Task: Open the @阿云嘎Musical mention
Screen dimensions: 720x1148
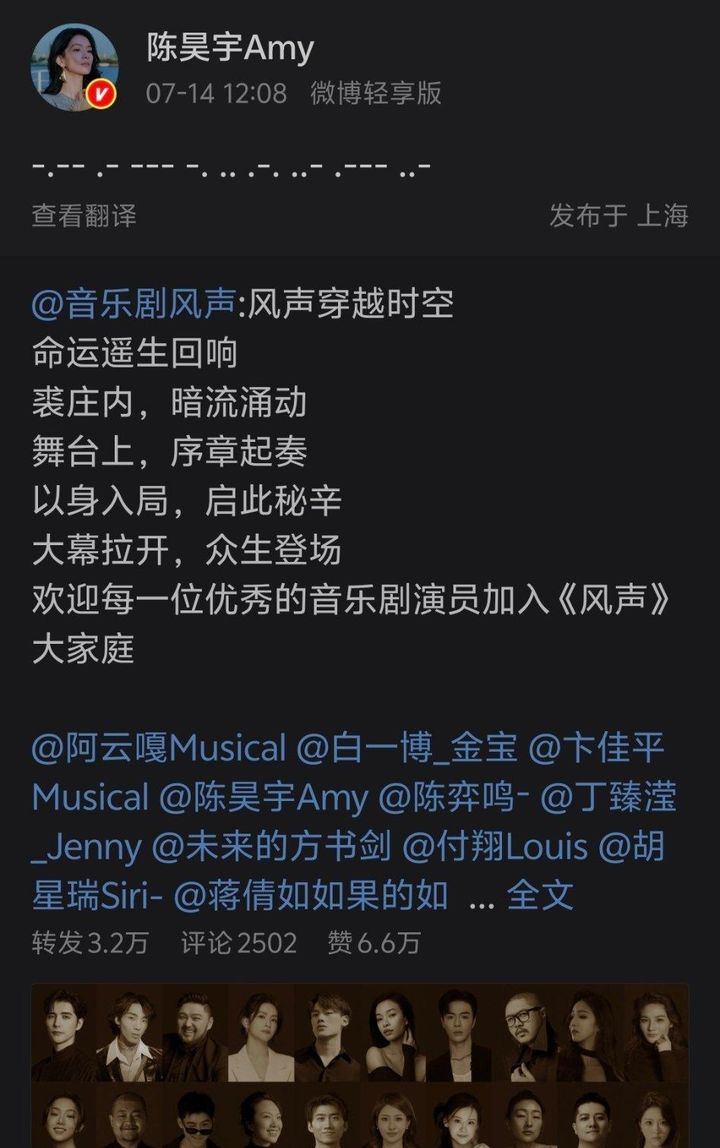Action: (x=159, y=747)
